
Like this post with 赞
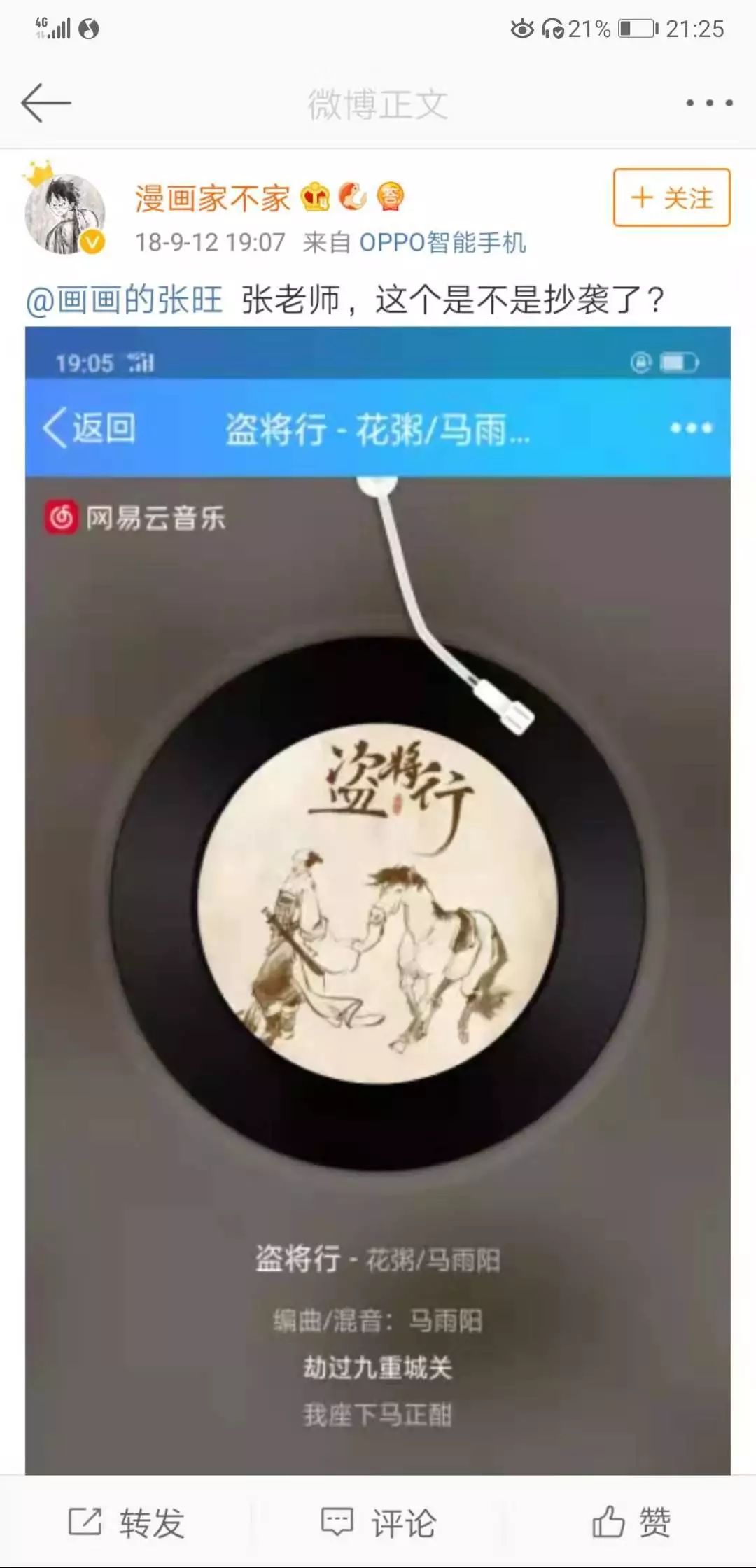631,1523
